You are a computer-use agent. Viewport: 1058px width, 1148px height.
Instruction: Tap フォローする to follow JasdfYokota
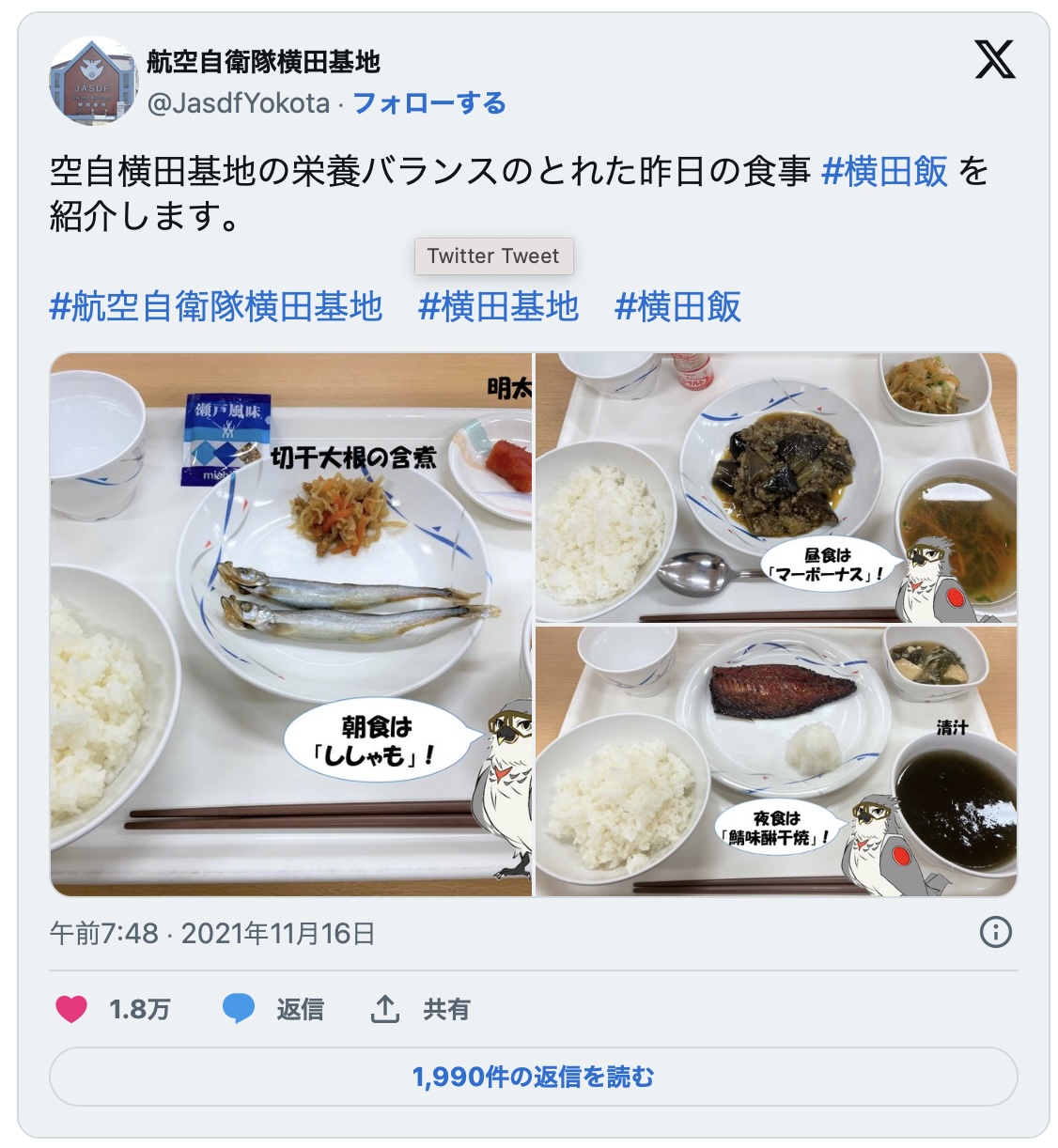click(429, 102)
